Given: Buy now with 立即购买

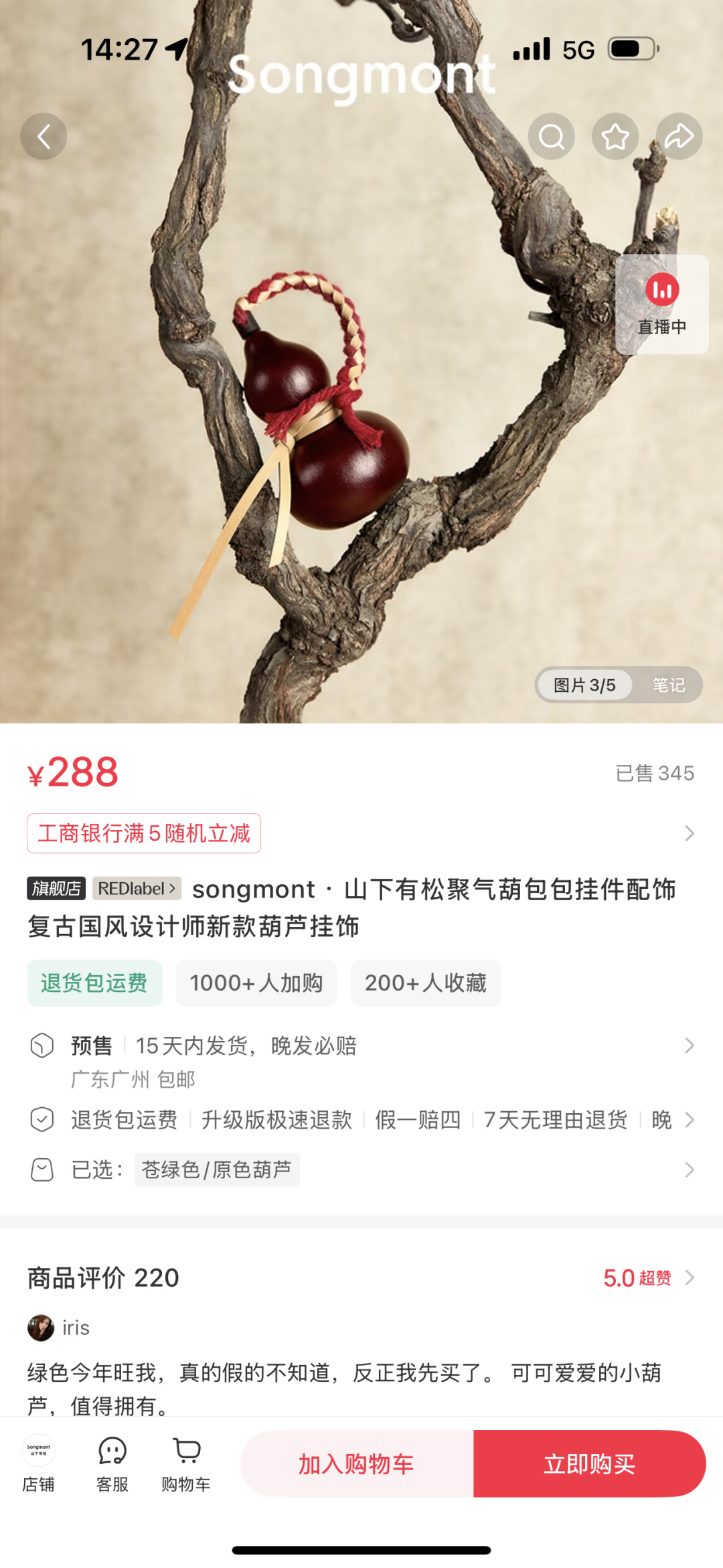Looking at the screenshot, I should (x=589, y=1464).
